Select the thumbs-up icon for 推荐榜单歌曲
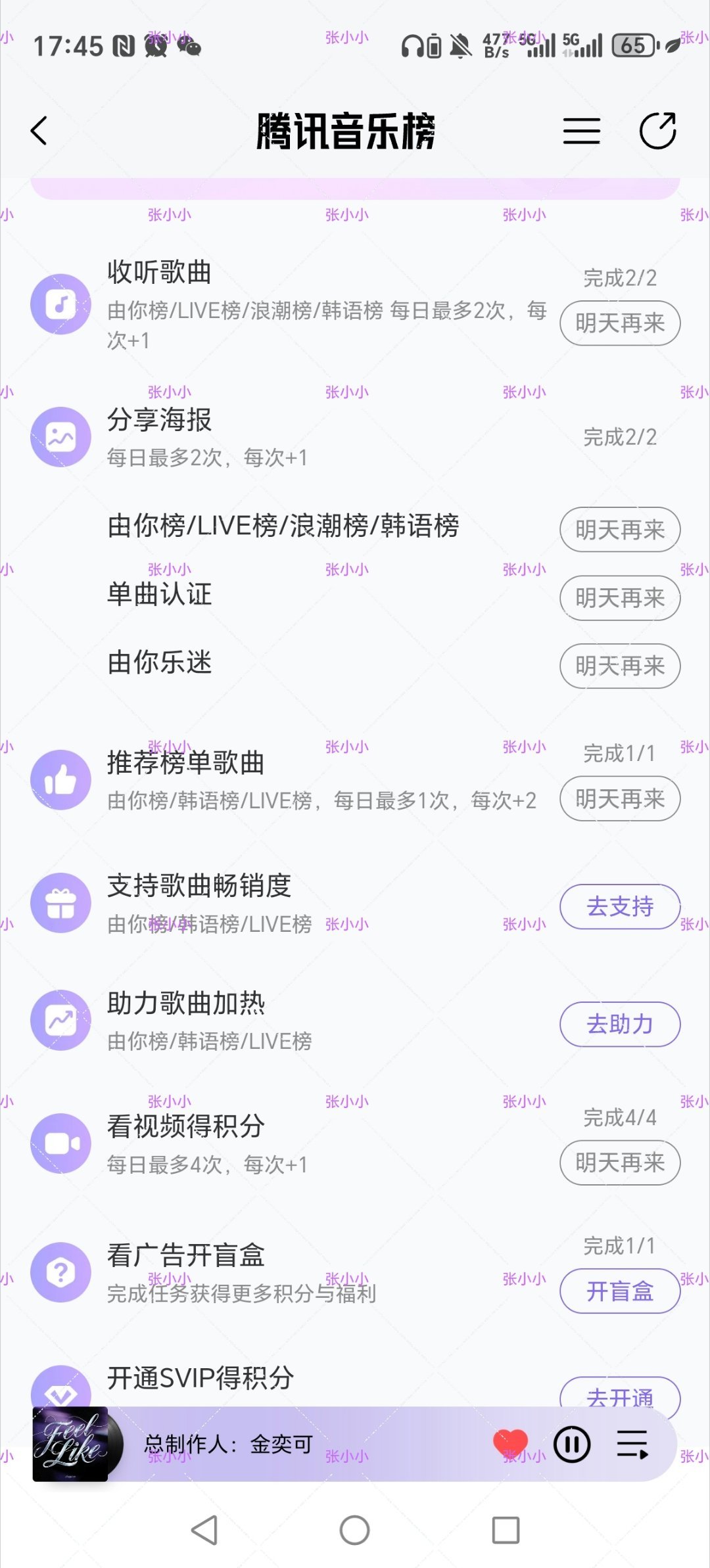 pyautogui.click(x=60, y=779)
